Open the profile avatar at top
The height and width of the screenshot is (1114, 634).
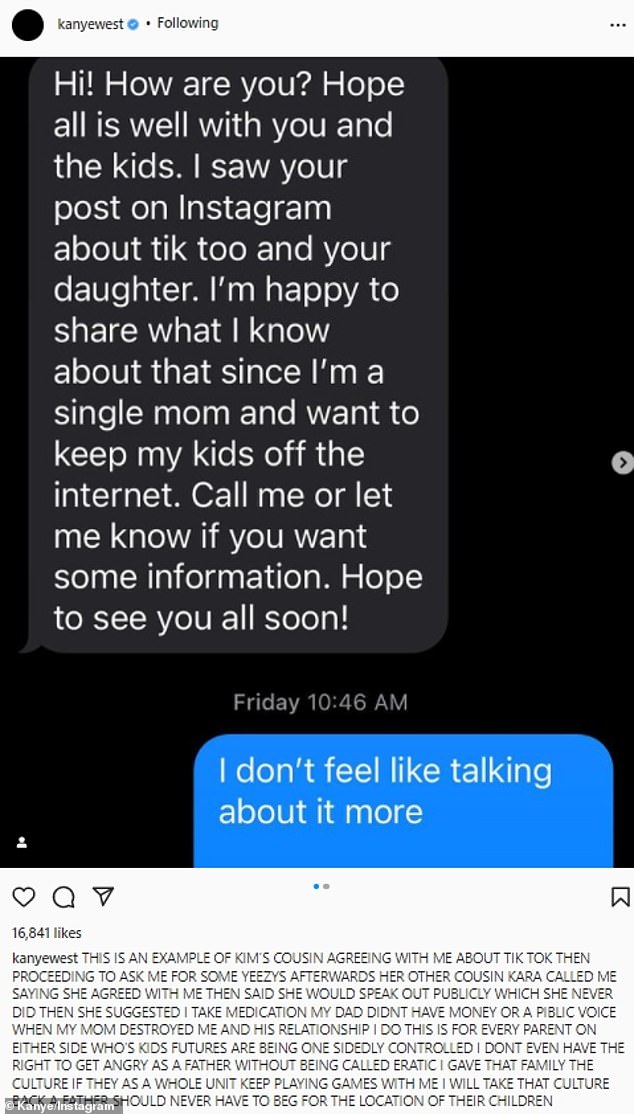[x=28, y=24]
